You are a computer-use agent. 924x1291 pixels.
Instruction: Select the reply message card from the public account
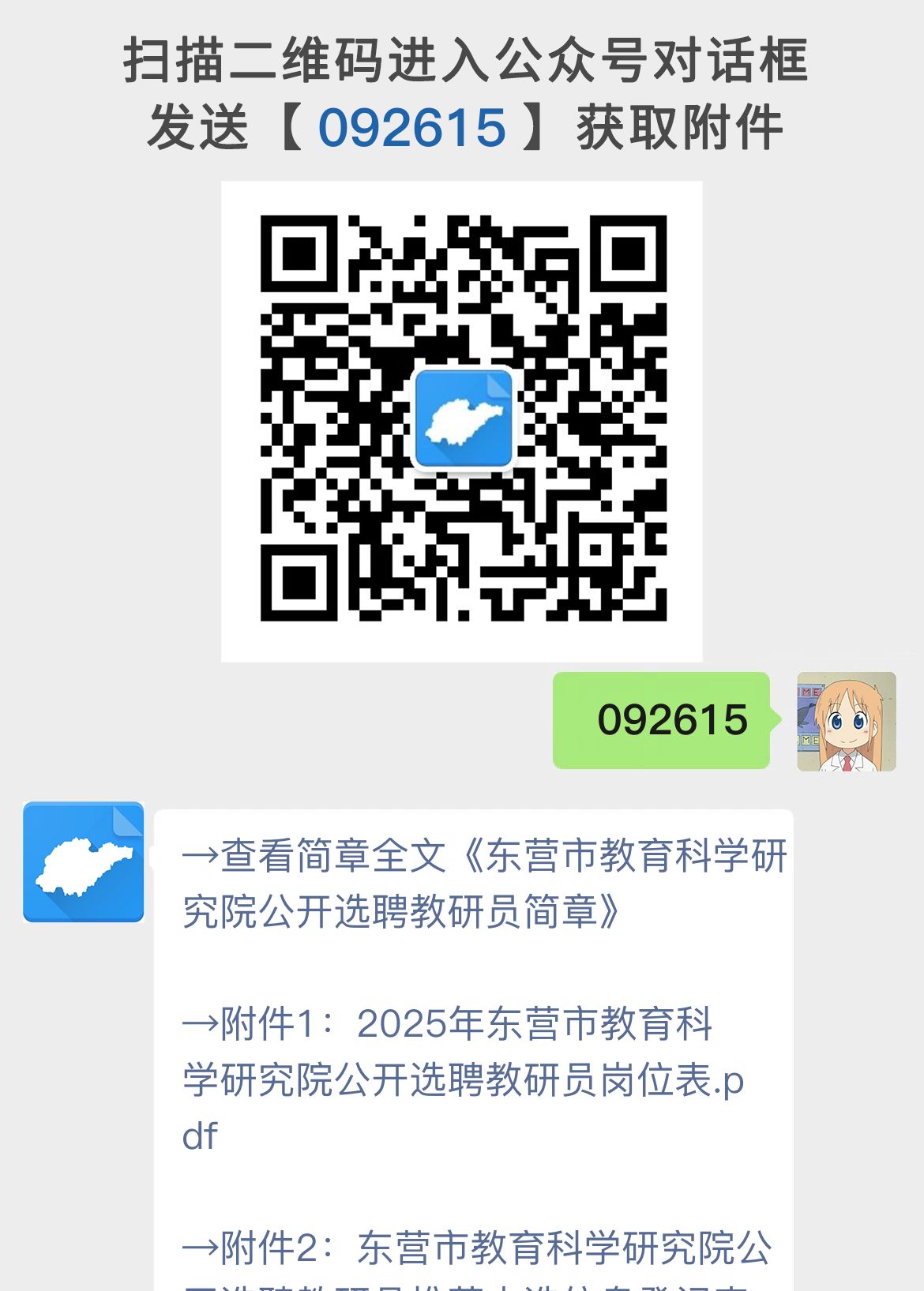[x=474, y=1026]
